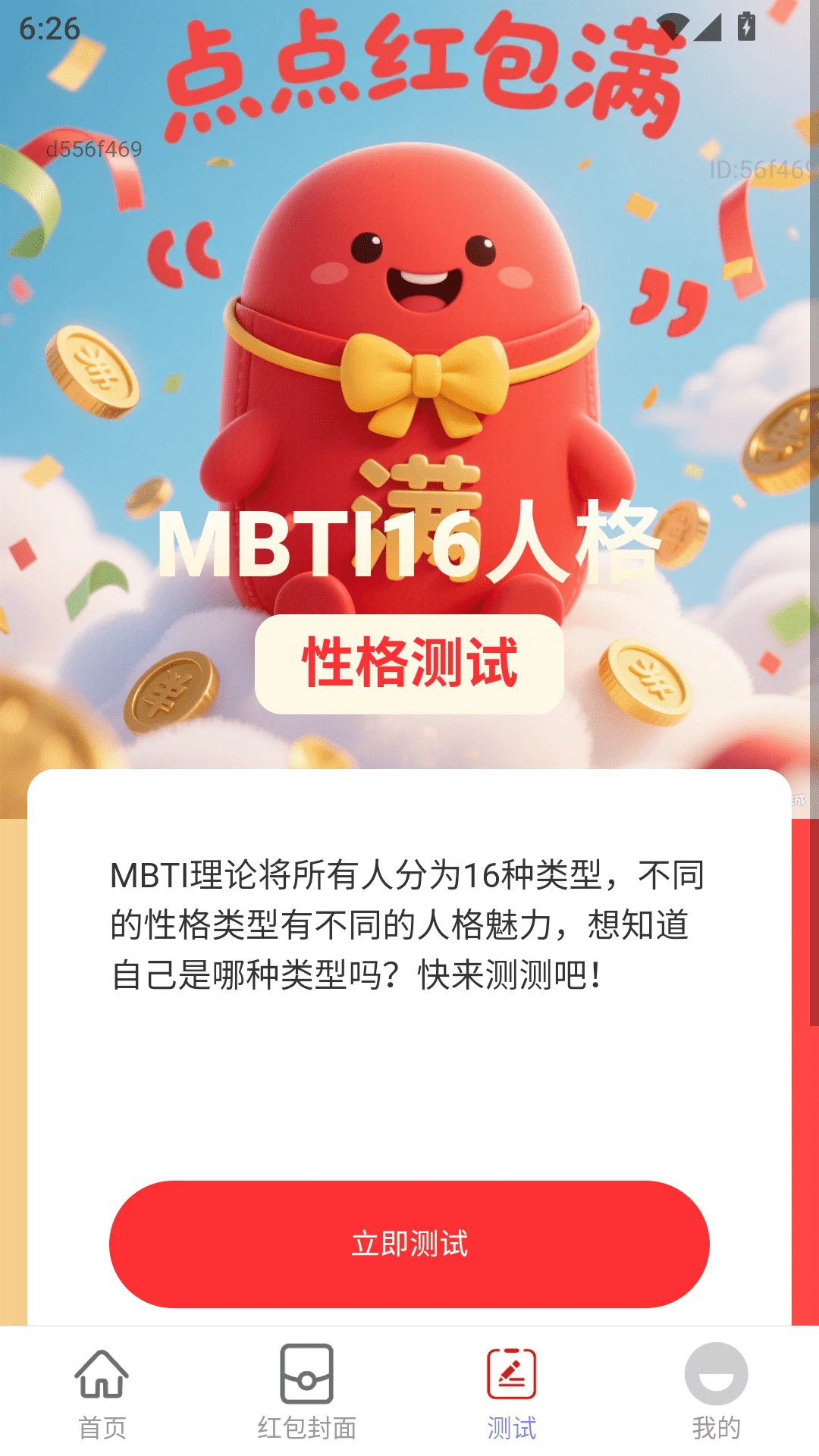Click the 性格测试 badge label
819x1456 pixels.
pyautogui.click(x=409, y=664)
